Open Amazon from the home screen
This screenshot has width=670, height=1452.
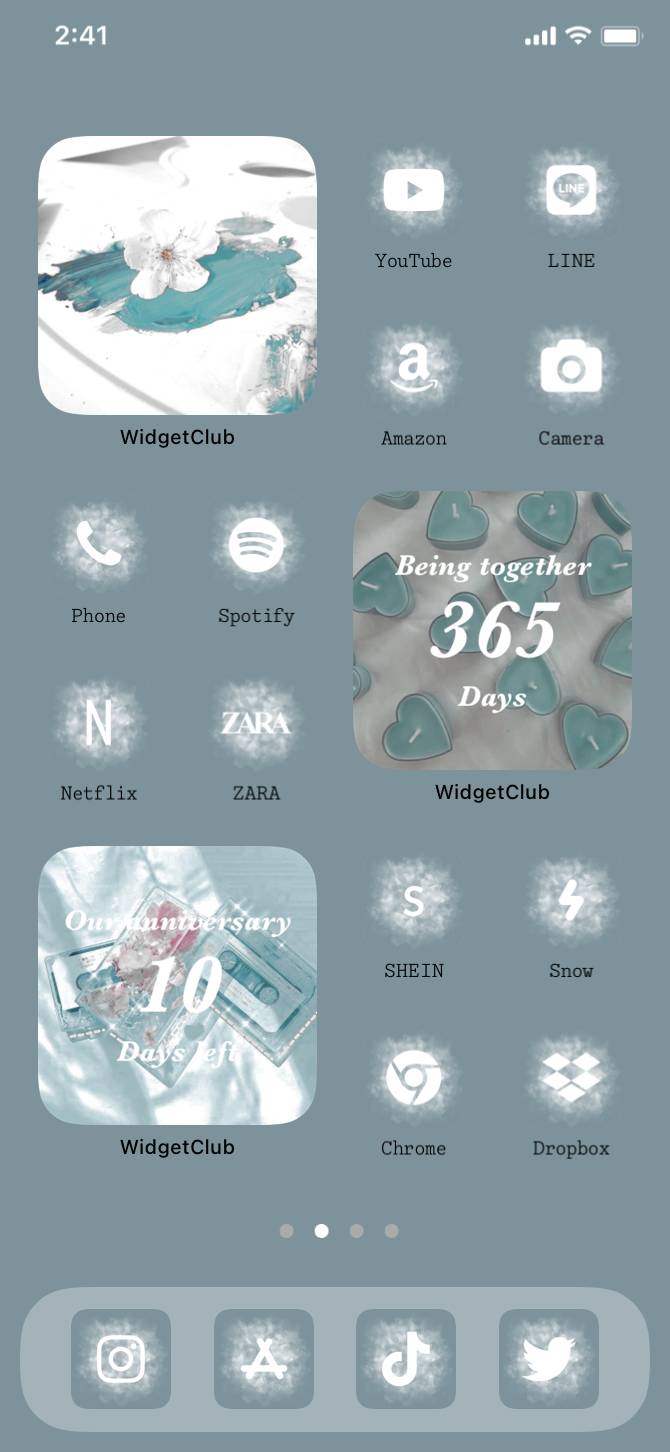tap(413, 368)
